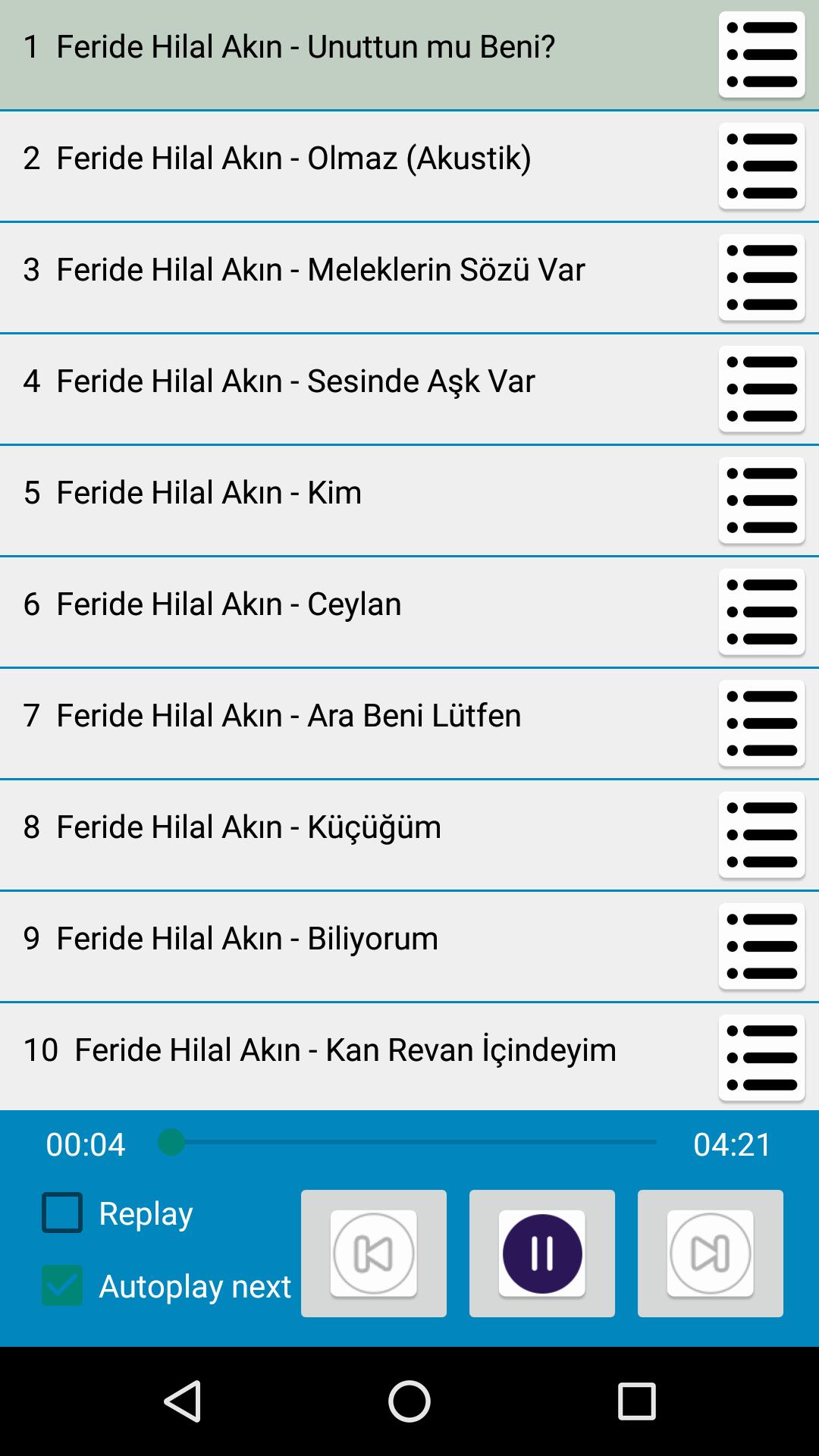
Task: Play the track Kim
Action: point(209,493)
